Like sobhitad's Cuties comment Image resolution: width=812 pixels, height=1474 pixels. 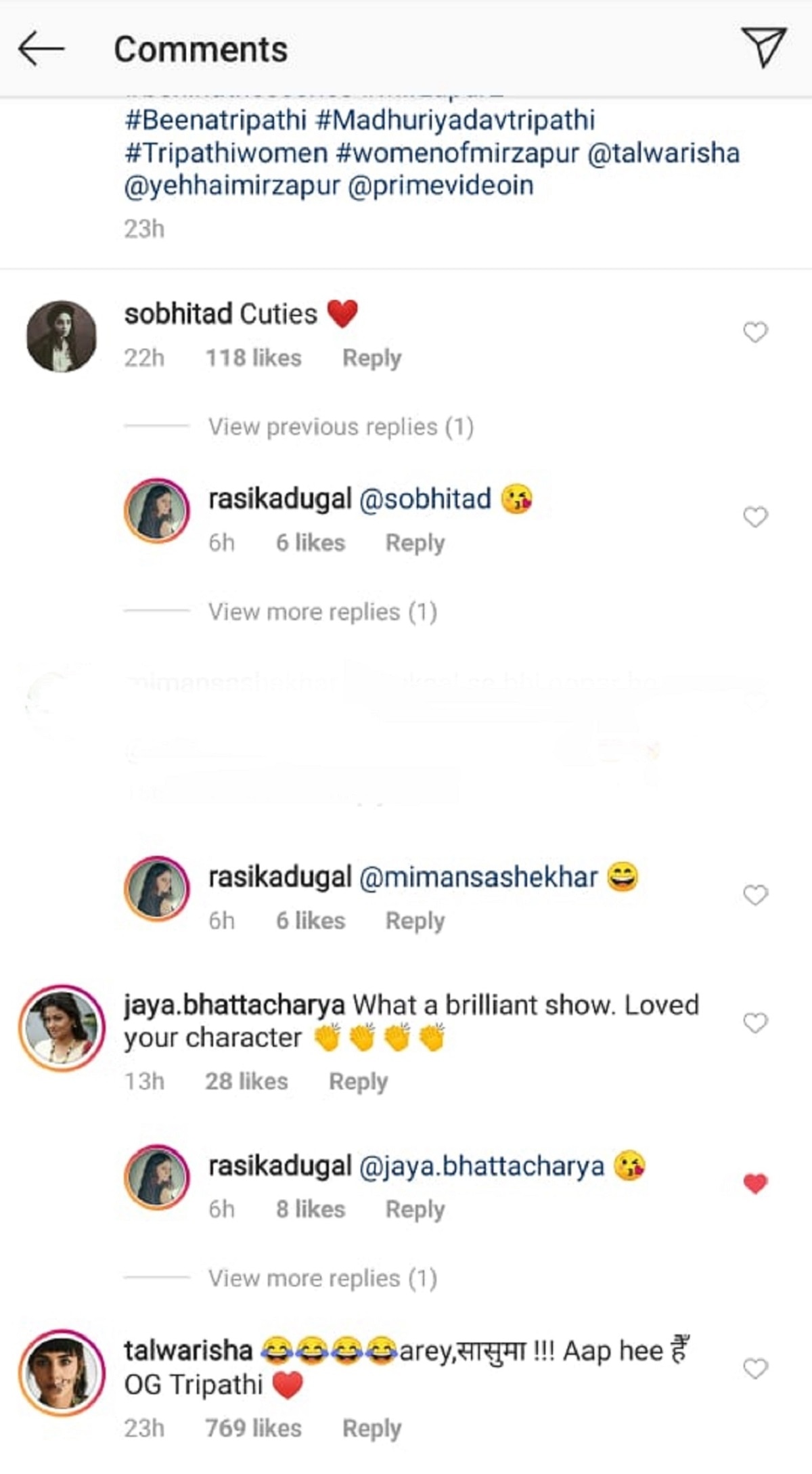[755, 332]
